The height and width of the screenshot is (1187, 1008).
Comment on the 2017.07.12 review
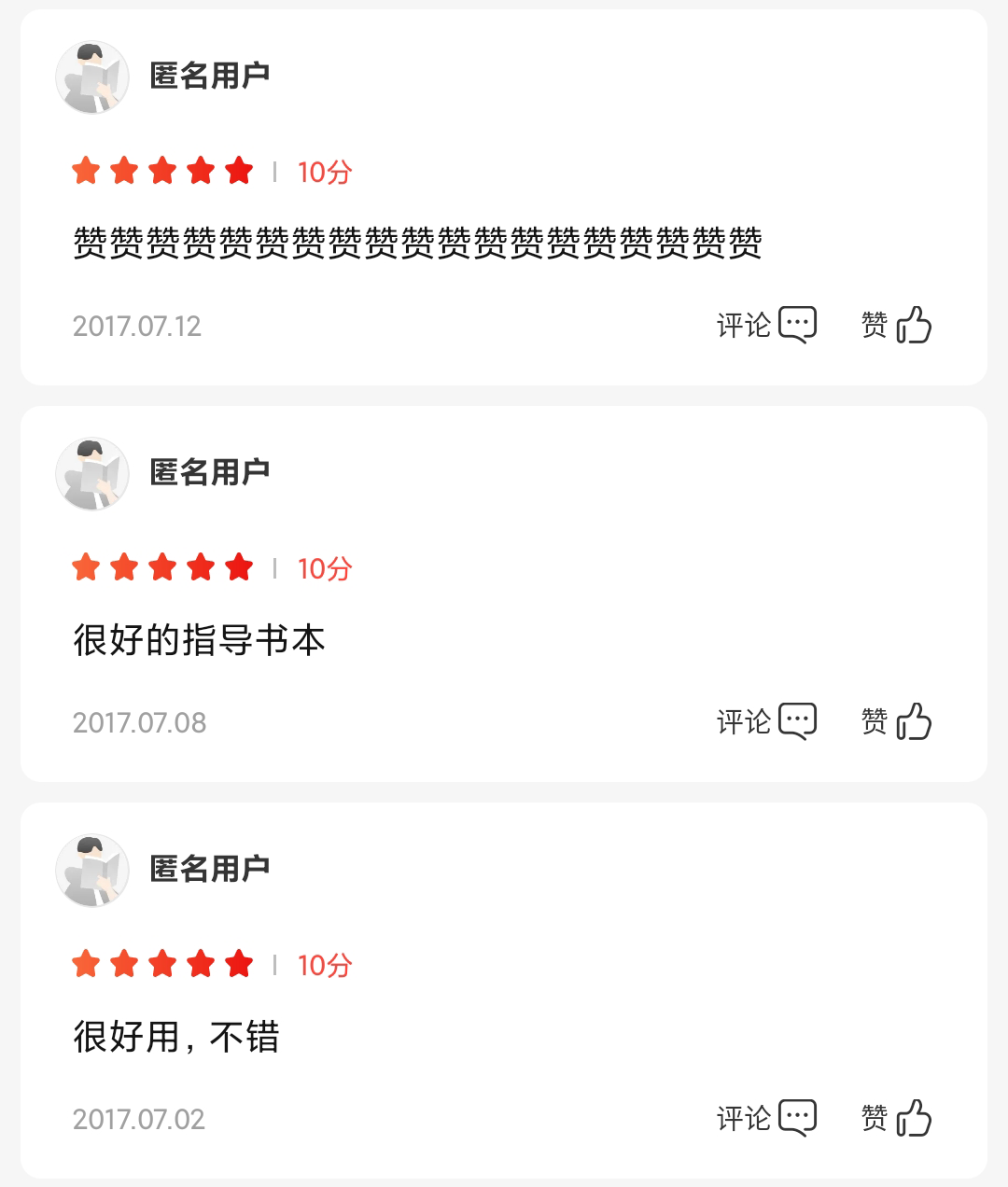tap(766, 326)
